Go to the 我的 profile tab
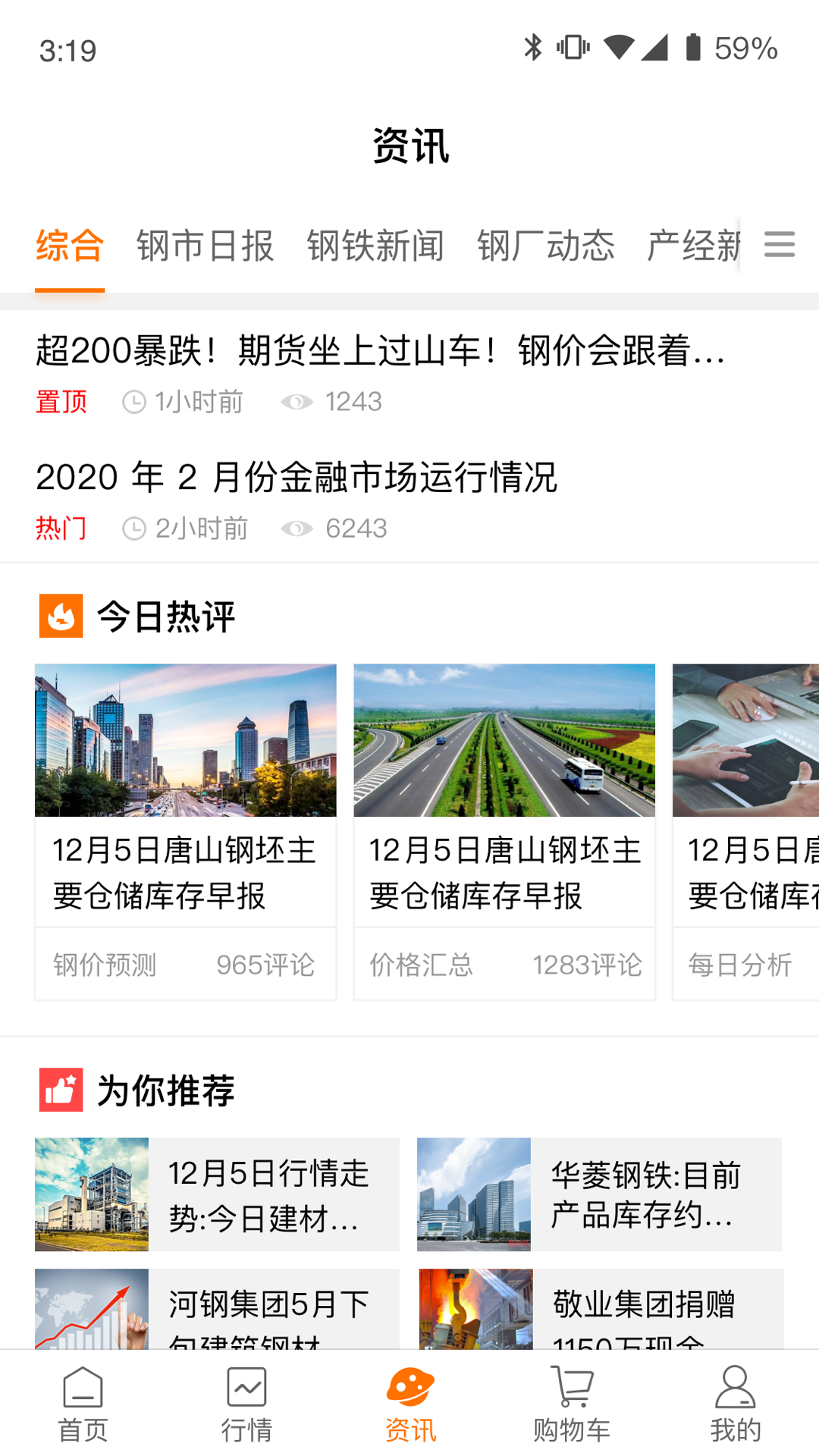819x1456 pixels. click(x=736, y=1404)
